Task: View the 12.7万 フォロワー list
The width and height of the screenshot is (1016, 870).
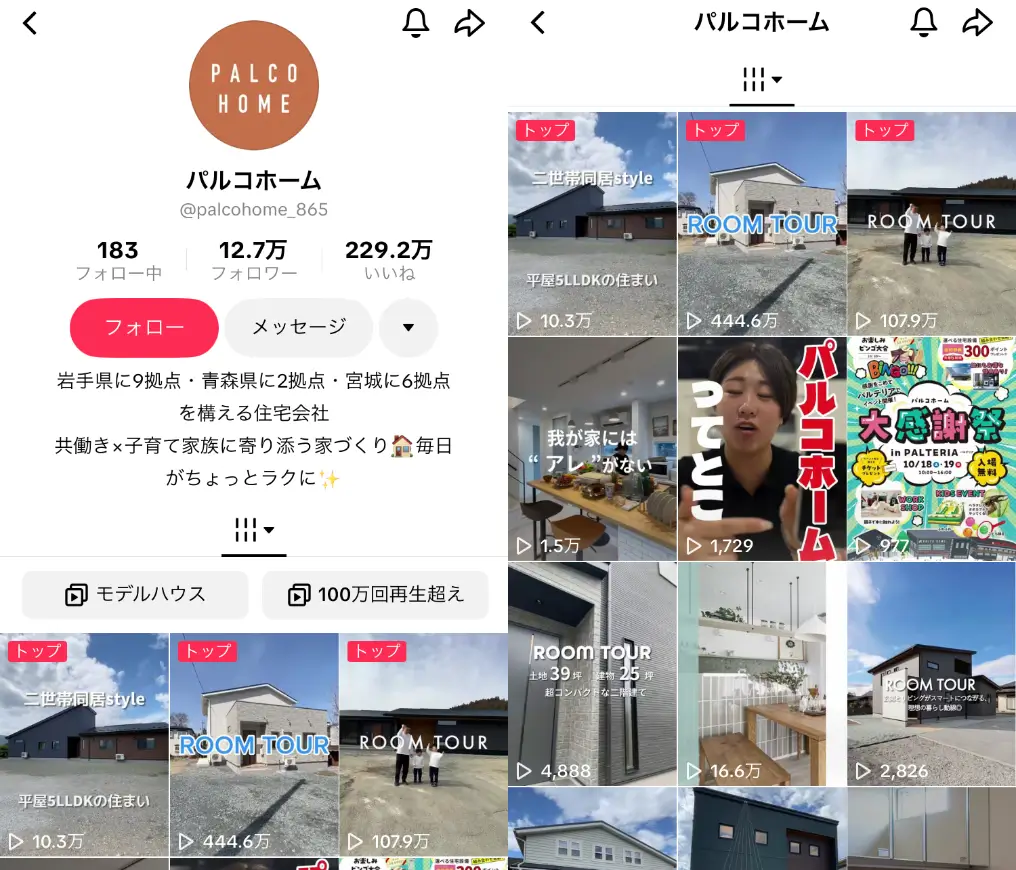Action: click(253, 260)
